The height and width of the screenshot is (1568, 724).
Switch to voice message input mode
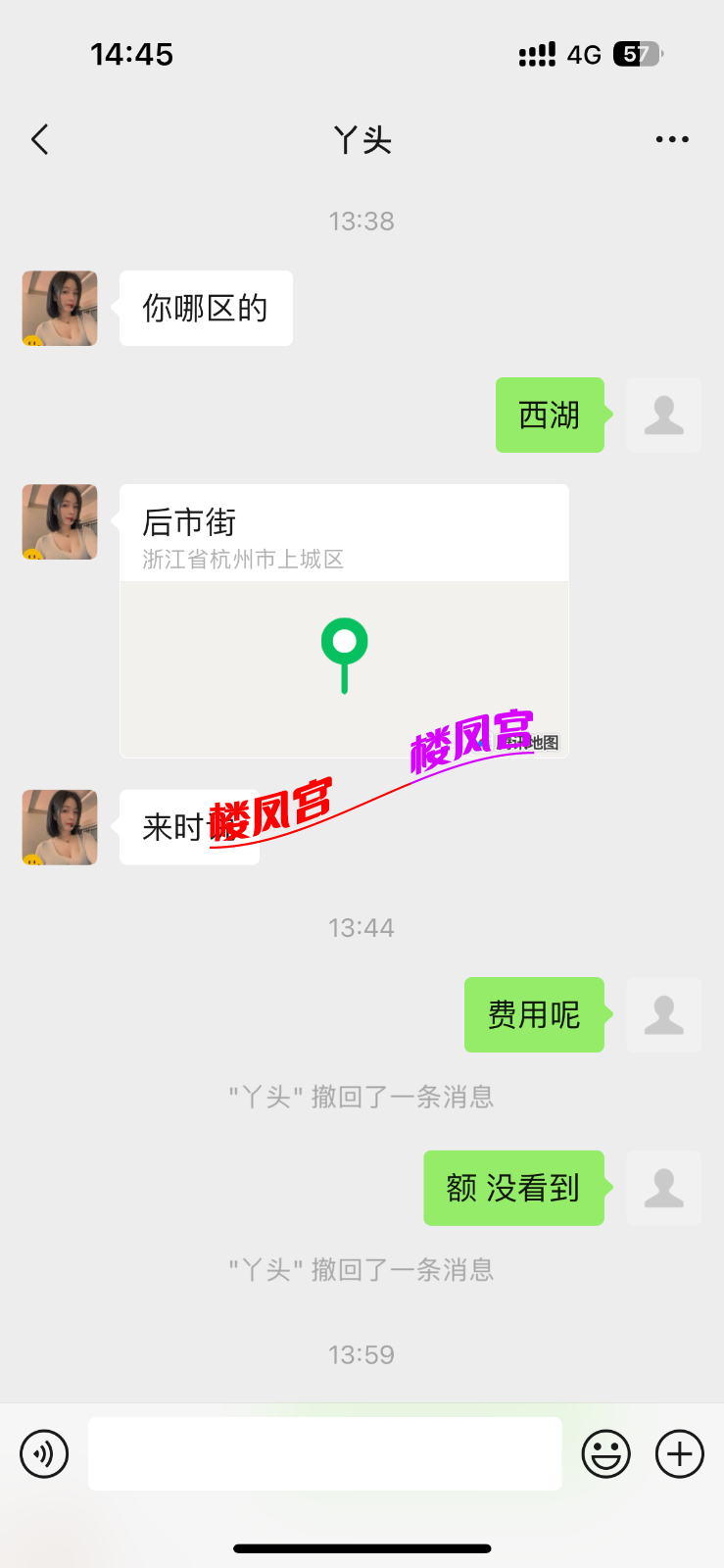tap(43, 1453)
